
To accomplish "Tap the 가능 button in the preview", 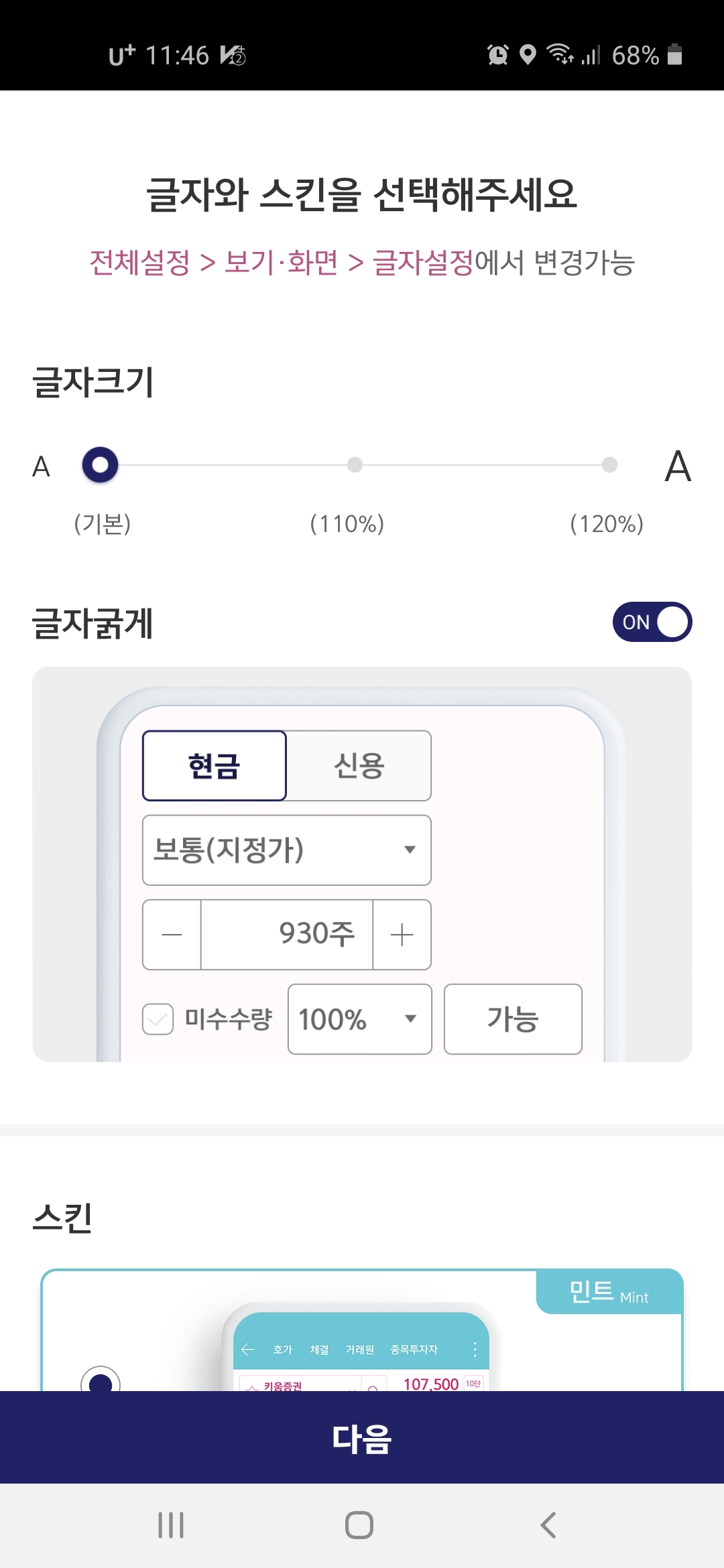I will click(513, 1020).
